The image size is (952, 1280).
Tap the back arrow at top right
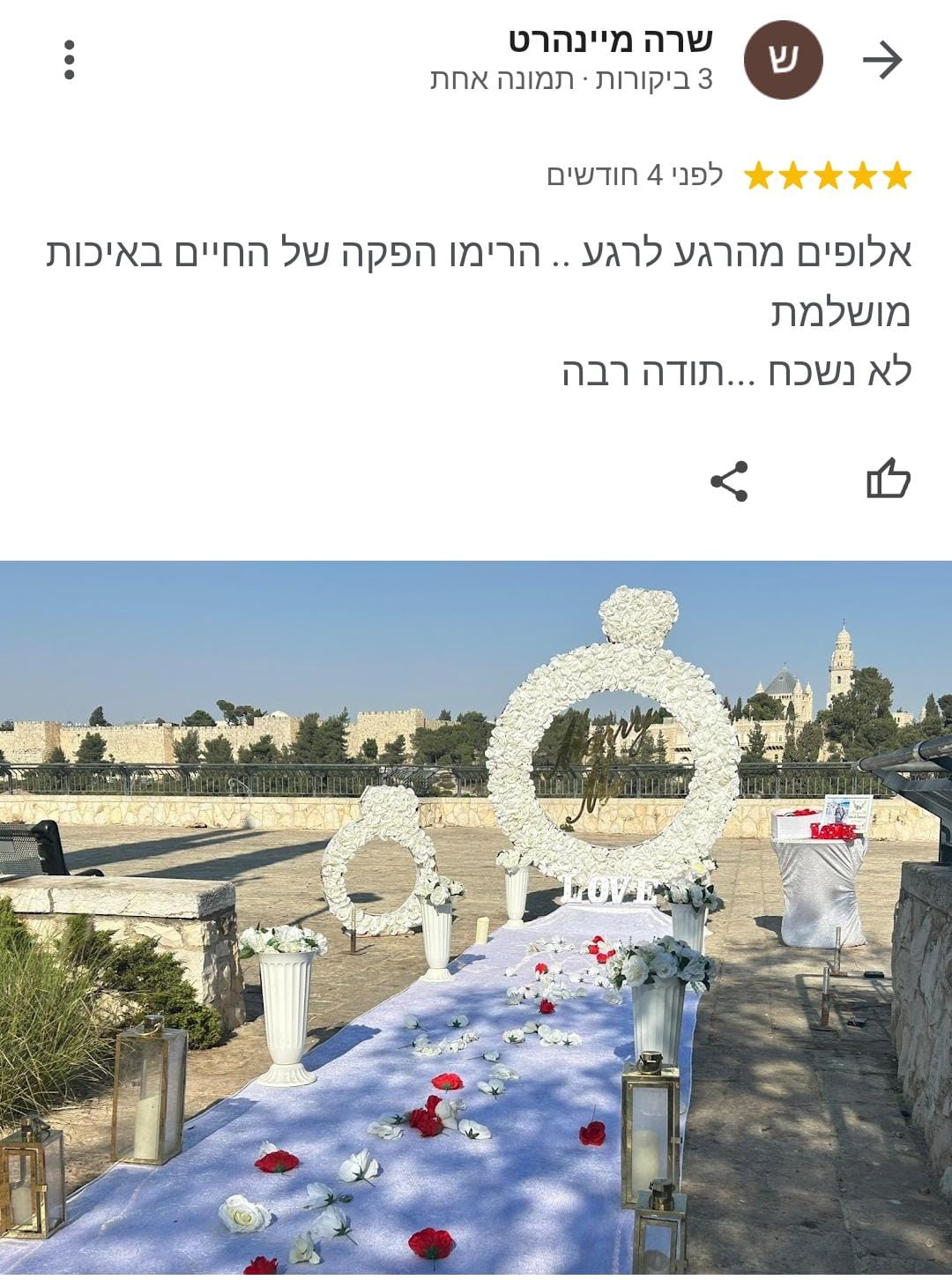(x=882, y=60)
